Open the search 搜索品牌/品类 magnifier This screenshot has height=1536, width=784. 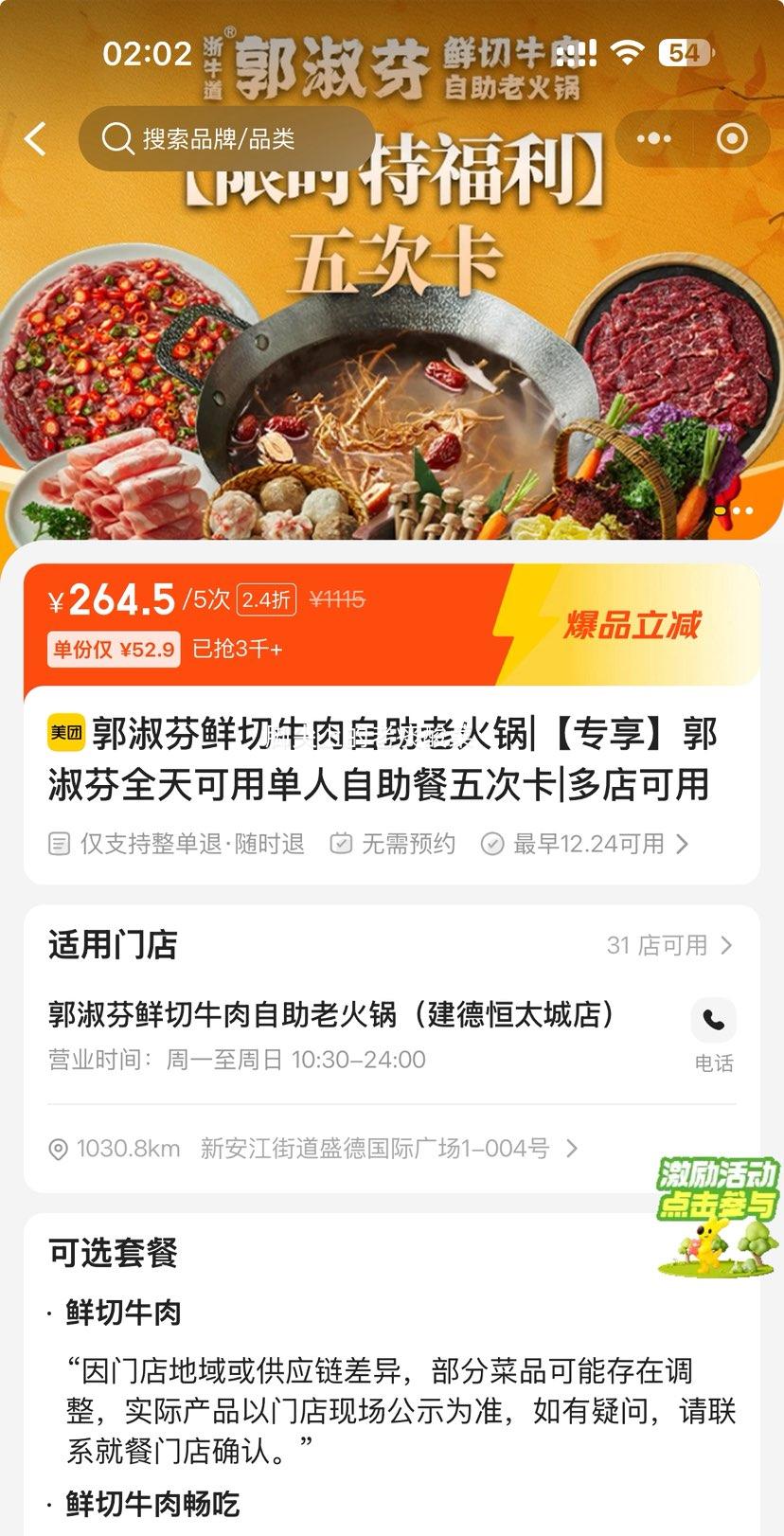click(117, 138)
